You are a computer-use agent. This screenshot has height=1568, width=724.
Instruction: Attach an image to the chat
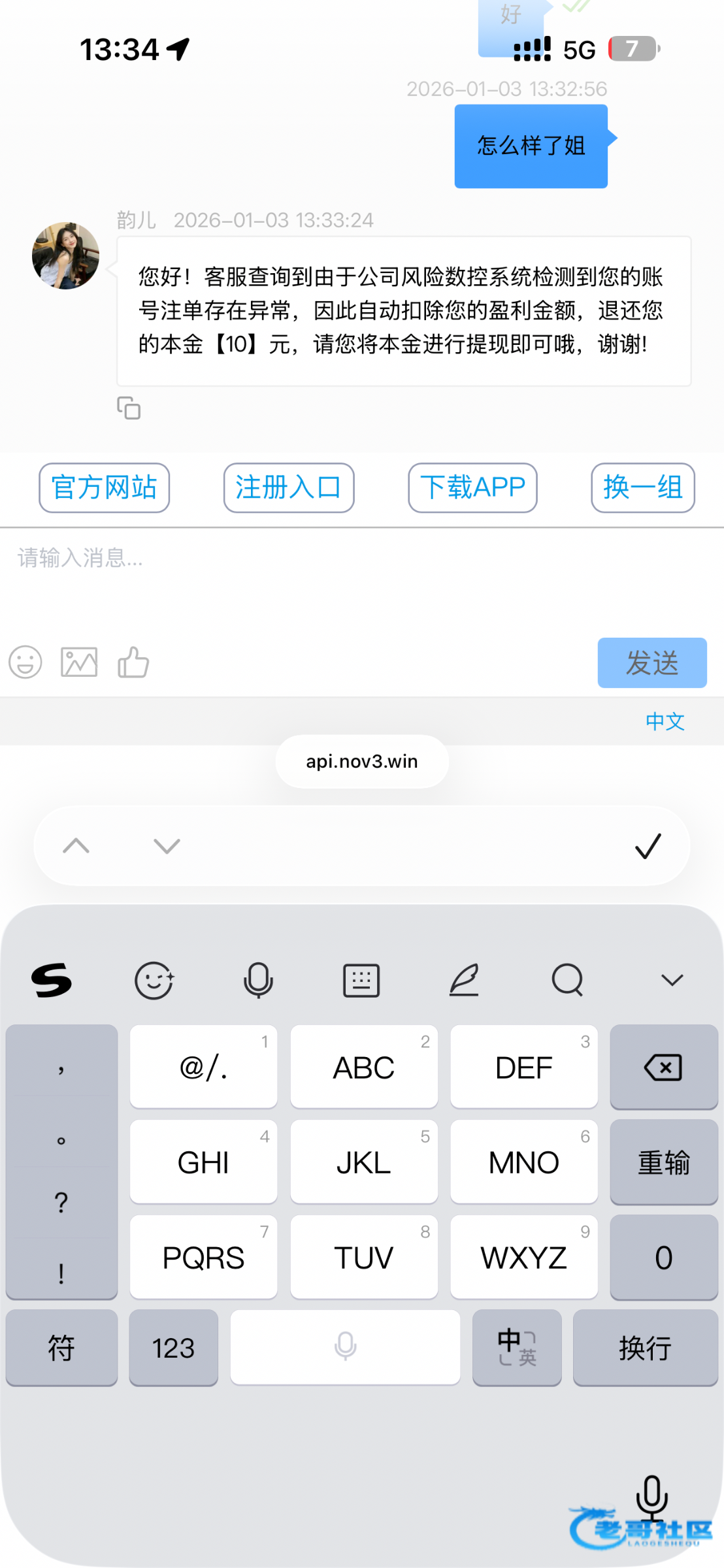point(79,662)
